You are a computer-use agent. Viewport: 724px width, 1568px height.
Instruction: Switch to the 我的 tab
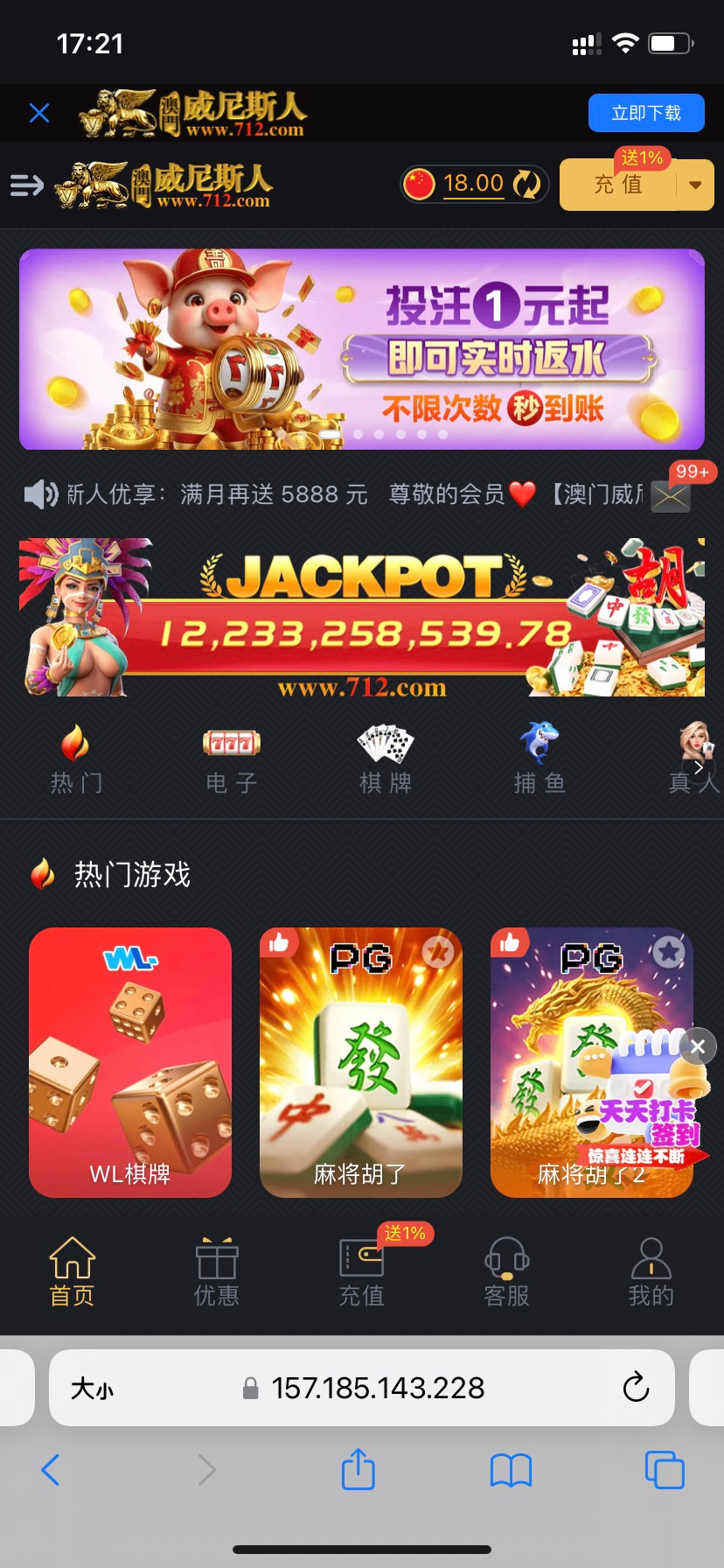point(651,1271)
